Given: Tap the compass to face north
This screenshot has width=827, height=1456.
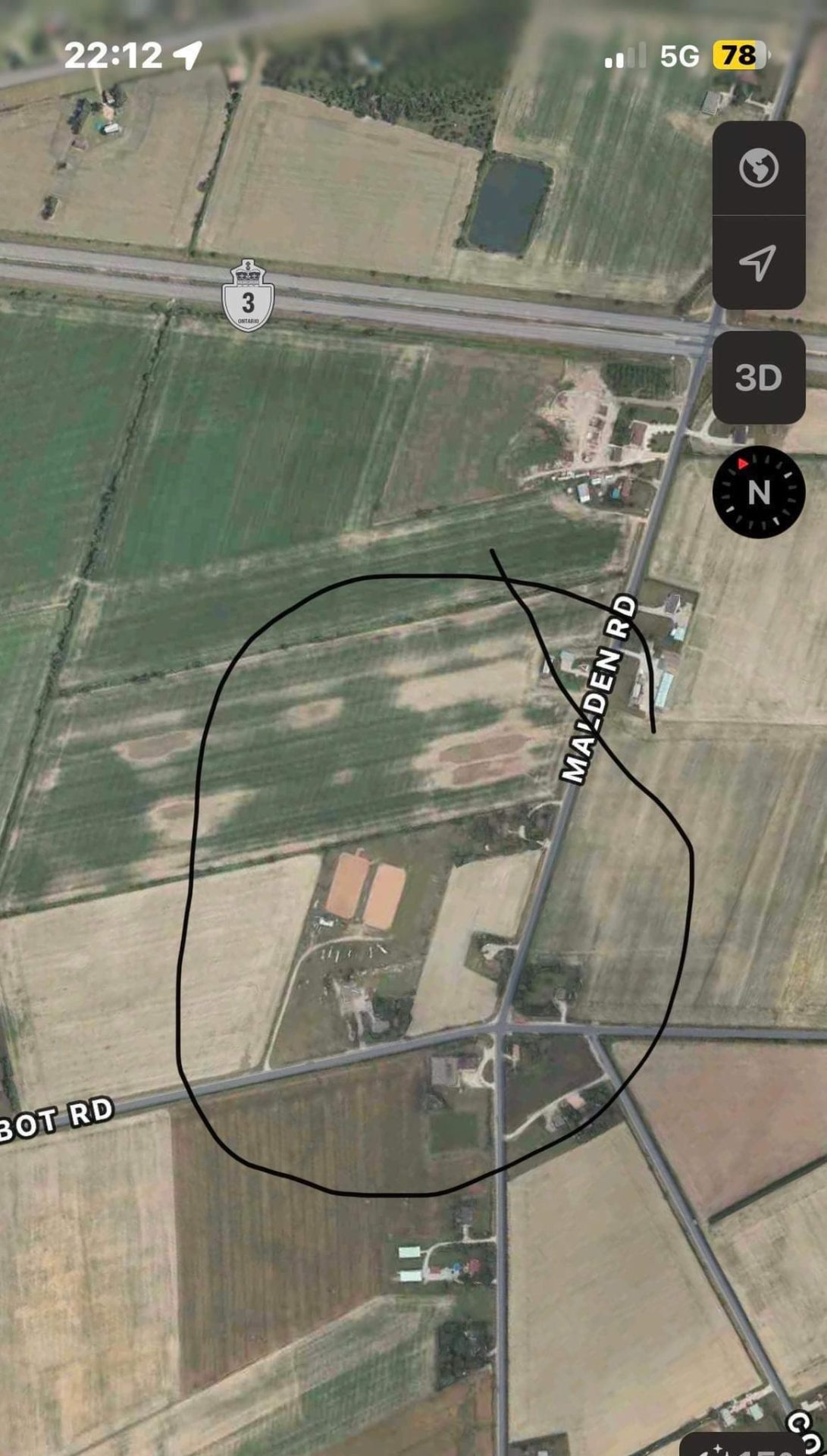Looking at the screenshot, I should coord(759,492).
